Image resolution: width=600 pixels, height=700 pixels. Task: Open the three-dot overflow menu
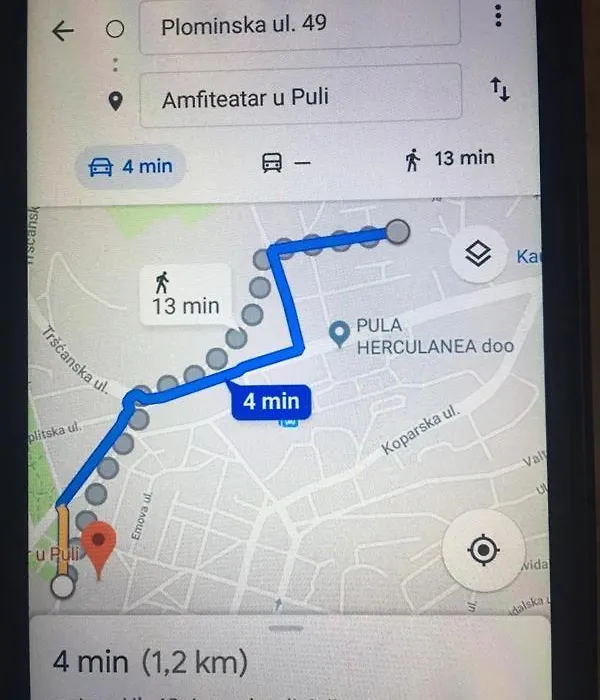[497, 18]
